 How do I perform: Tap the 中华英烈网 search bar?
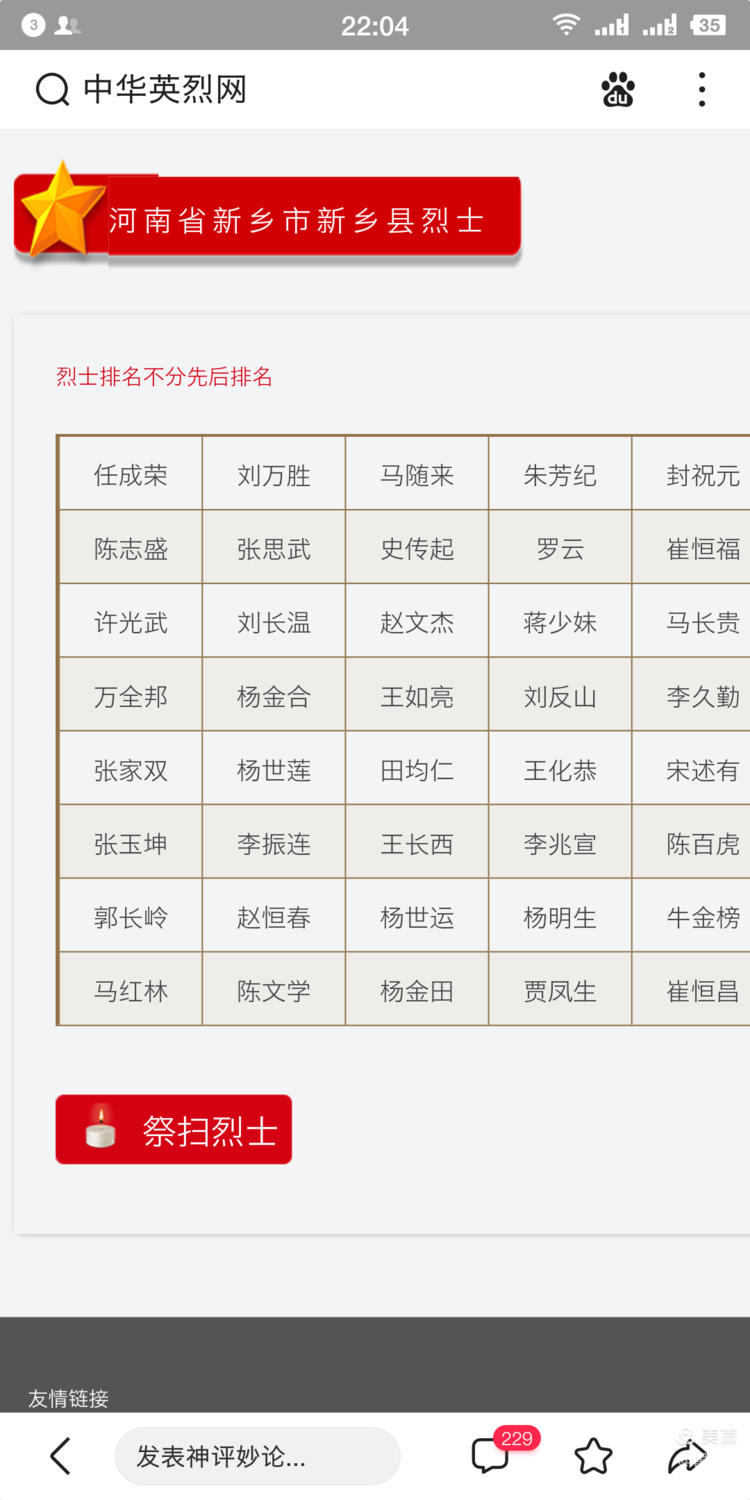pyautogui.click(x=290, y=90)
